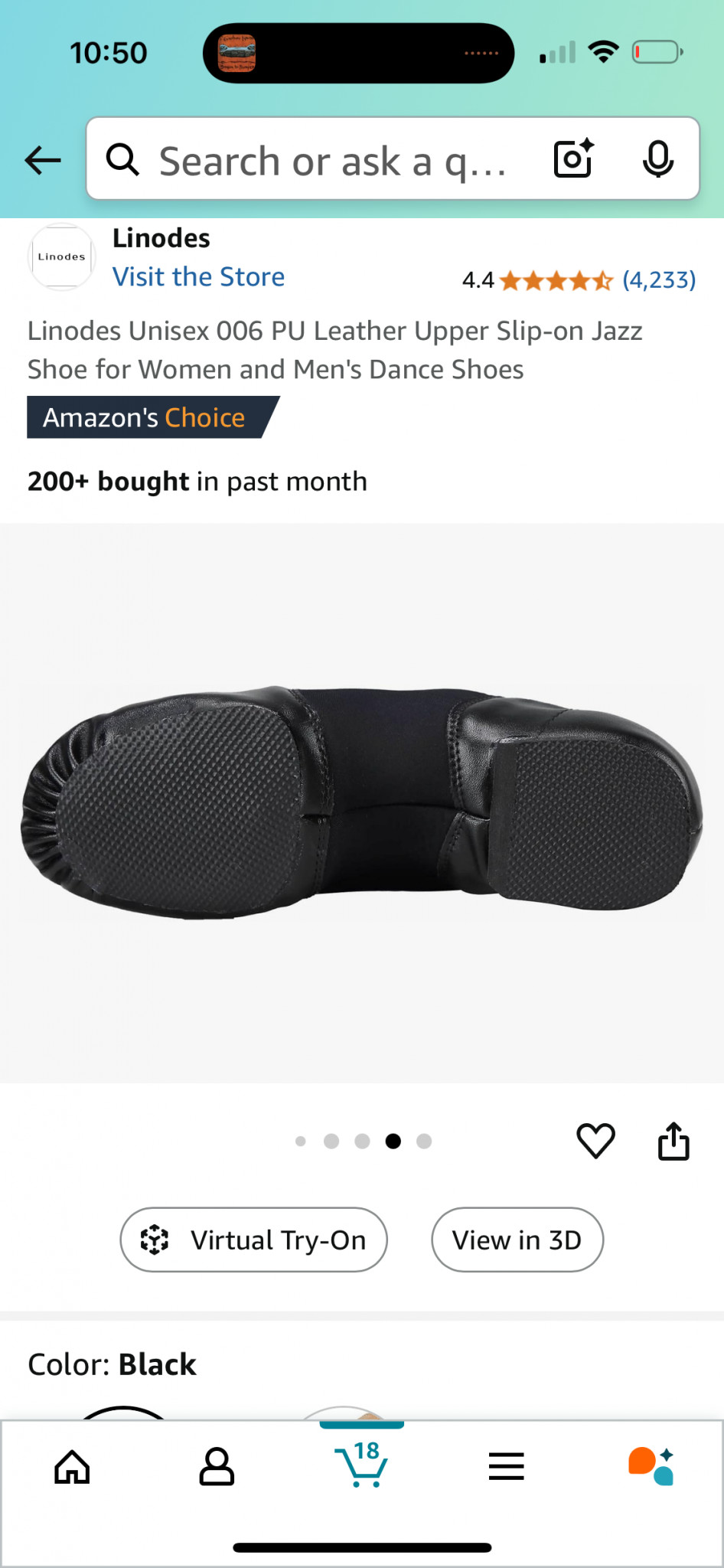
Task: Visit the Store link for Linodes
Action: (198, 277)
